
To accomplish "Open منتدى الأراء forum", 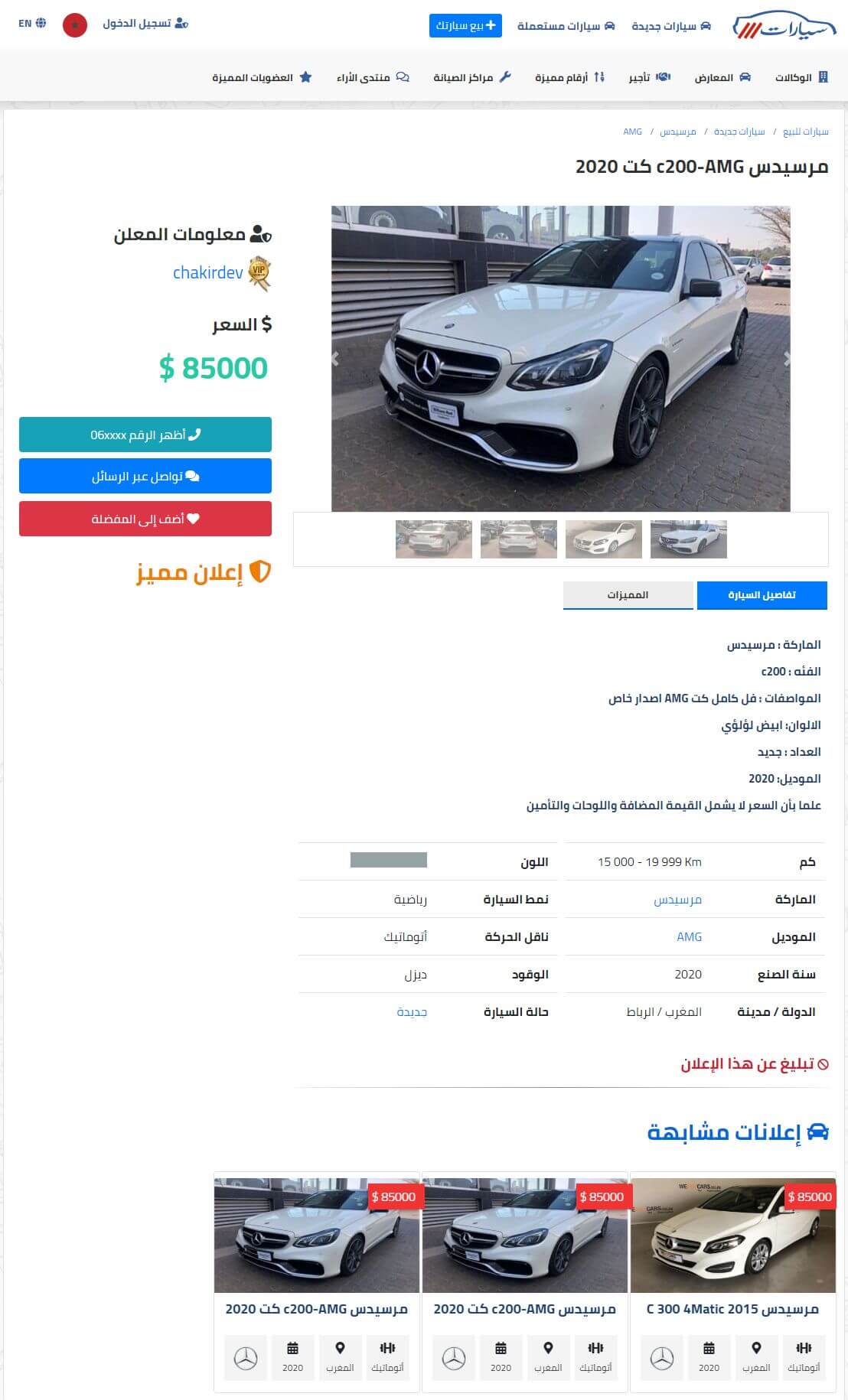I will pyautogui.click(x=372, y=77).
